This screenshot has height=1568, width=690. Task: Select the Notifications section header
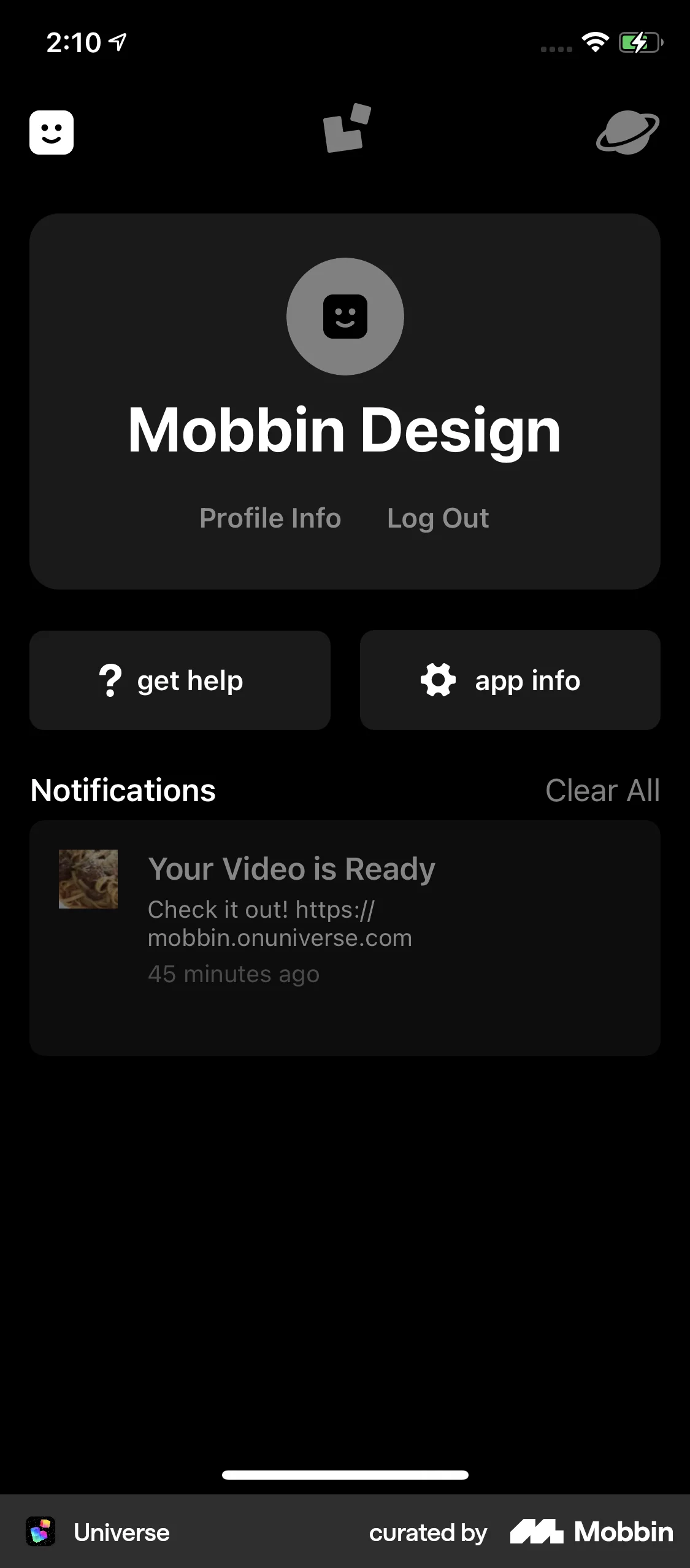[x=123, y=790]
